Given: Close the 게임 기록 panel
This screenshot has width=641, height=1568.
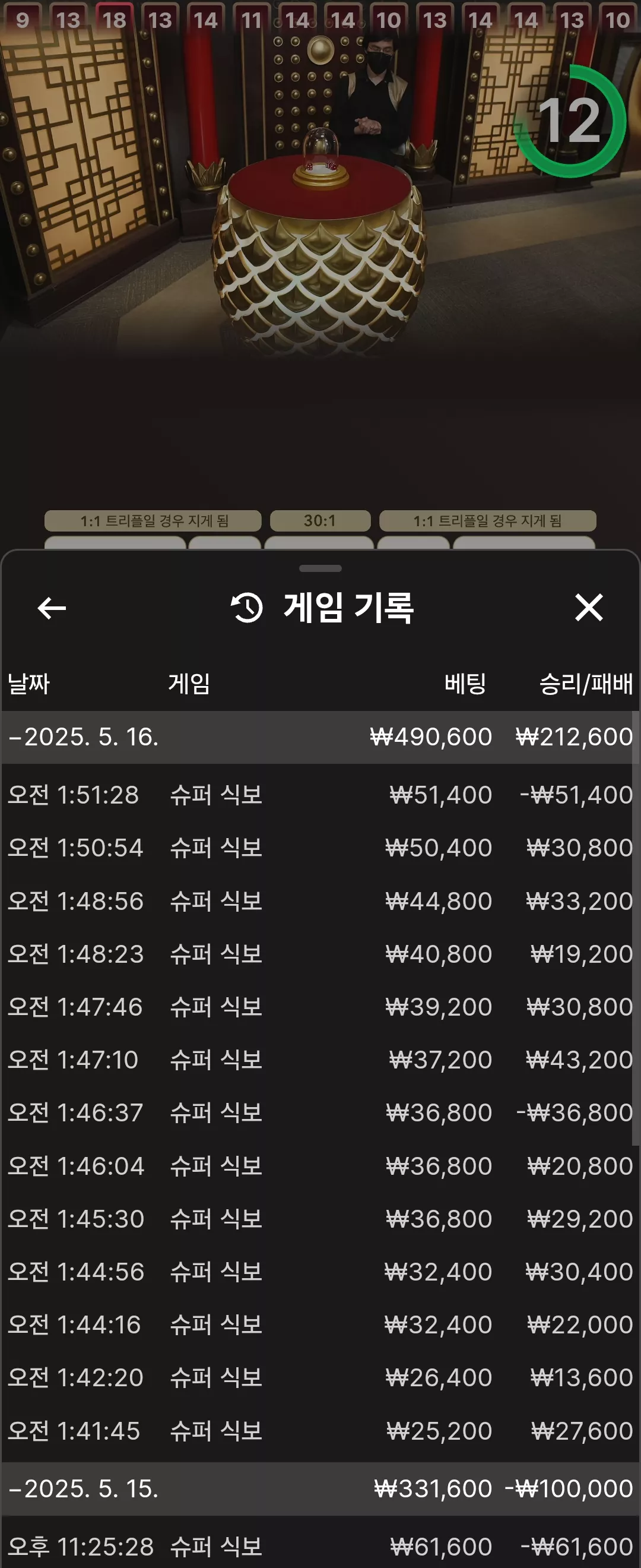Looking at the screenshot, I should pyautogui.click(x=589, y=608).
